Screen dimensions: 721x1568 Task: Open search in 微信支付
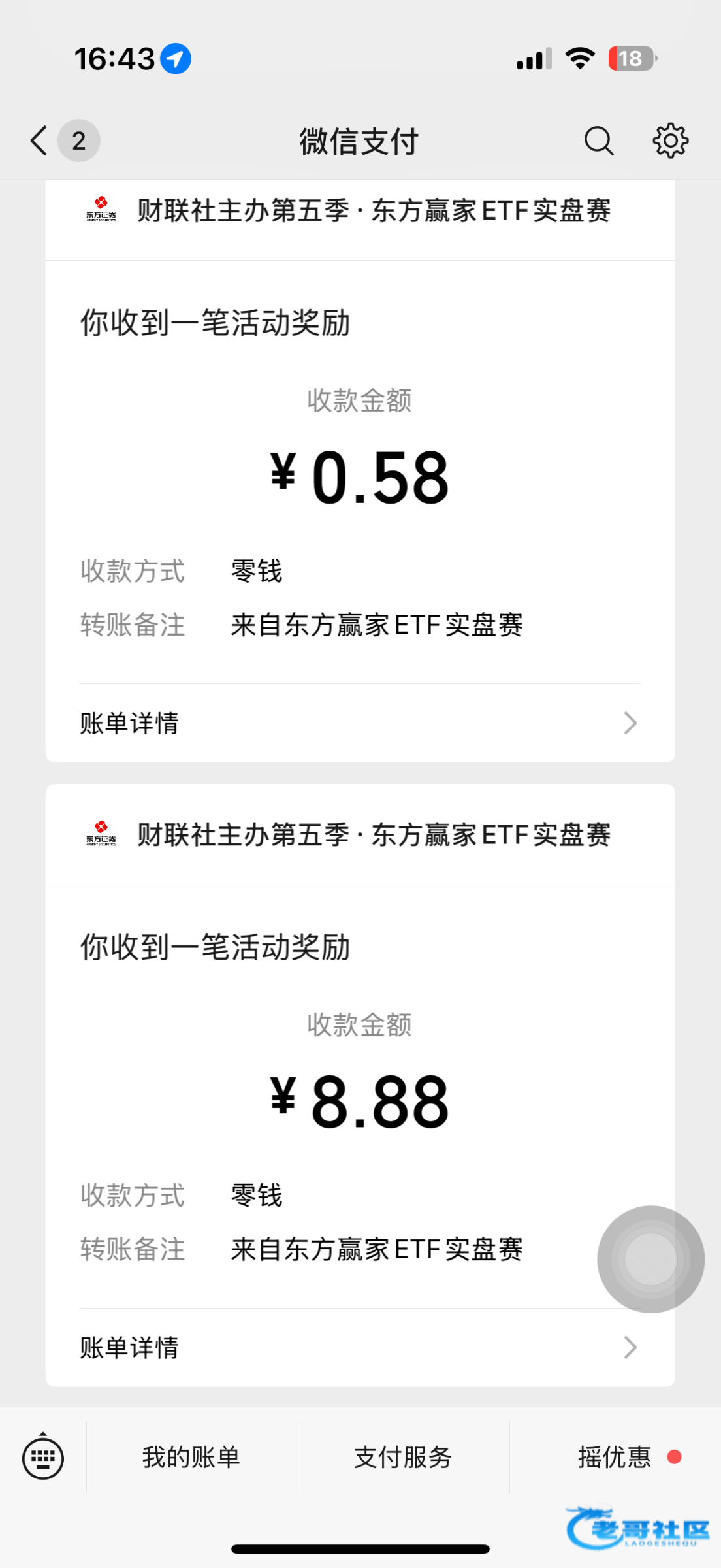point(599,140)
